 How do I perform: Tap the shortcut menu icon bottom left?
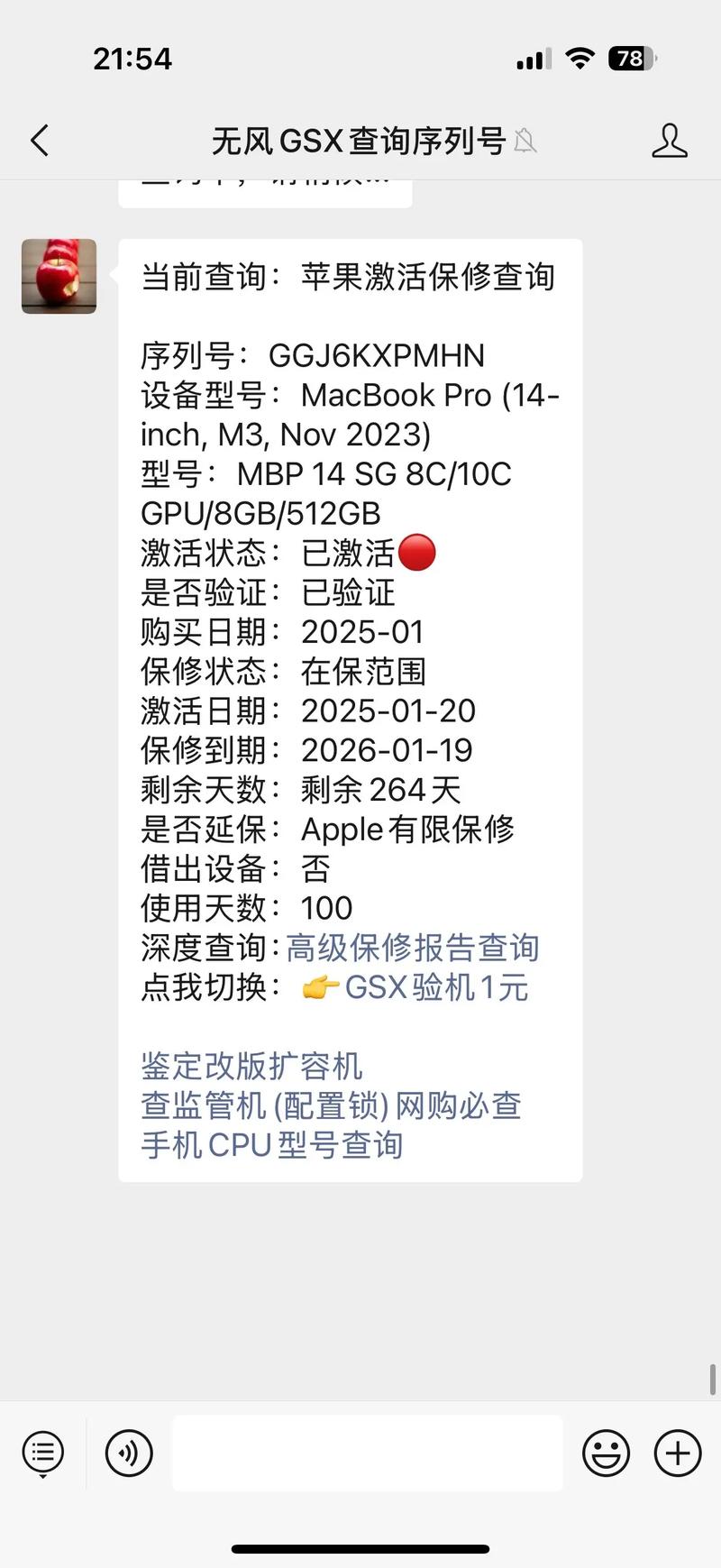point(42,1453)
